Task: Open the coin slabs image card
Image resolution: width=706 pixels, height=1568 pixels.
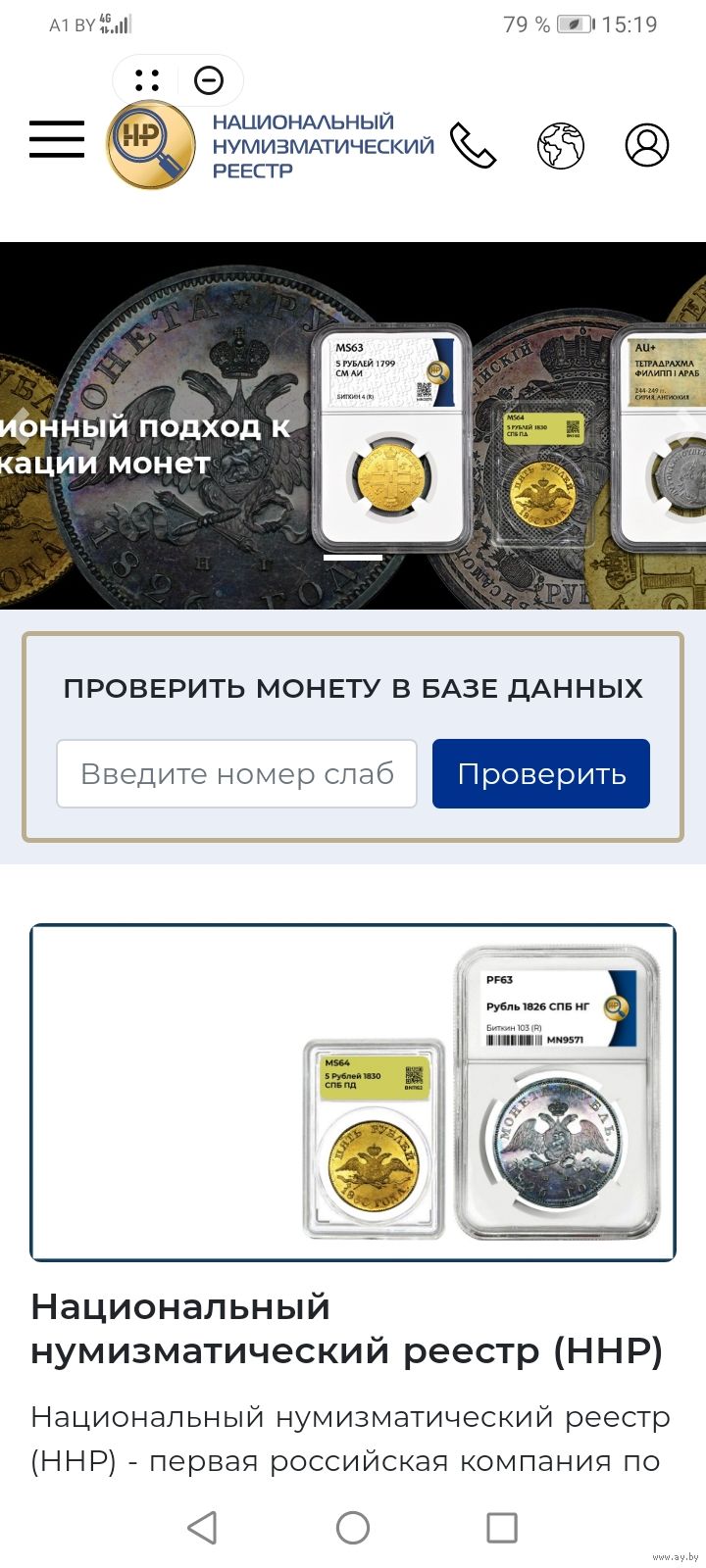Action: 353,1092
